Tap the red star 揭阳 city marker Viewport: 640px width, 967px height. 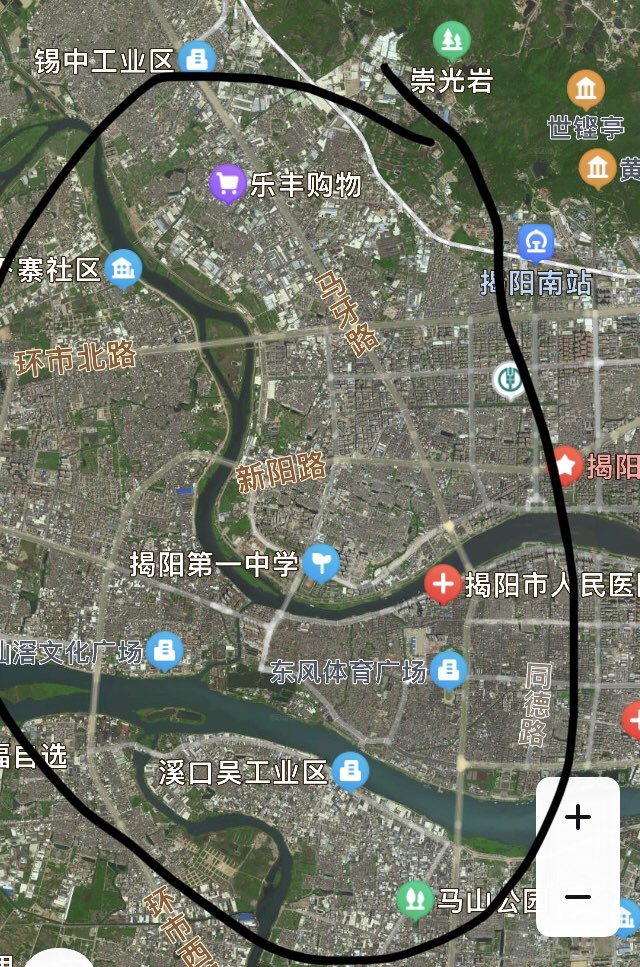coord(567,465)
